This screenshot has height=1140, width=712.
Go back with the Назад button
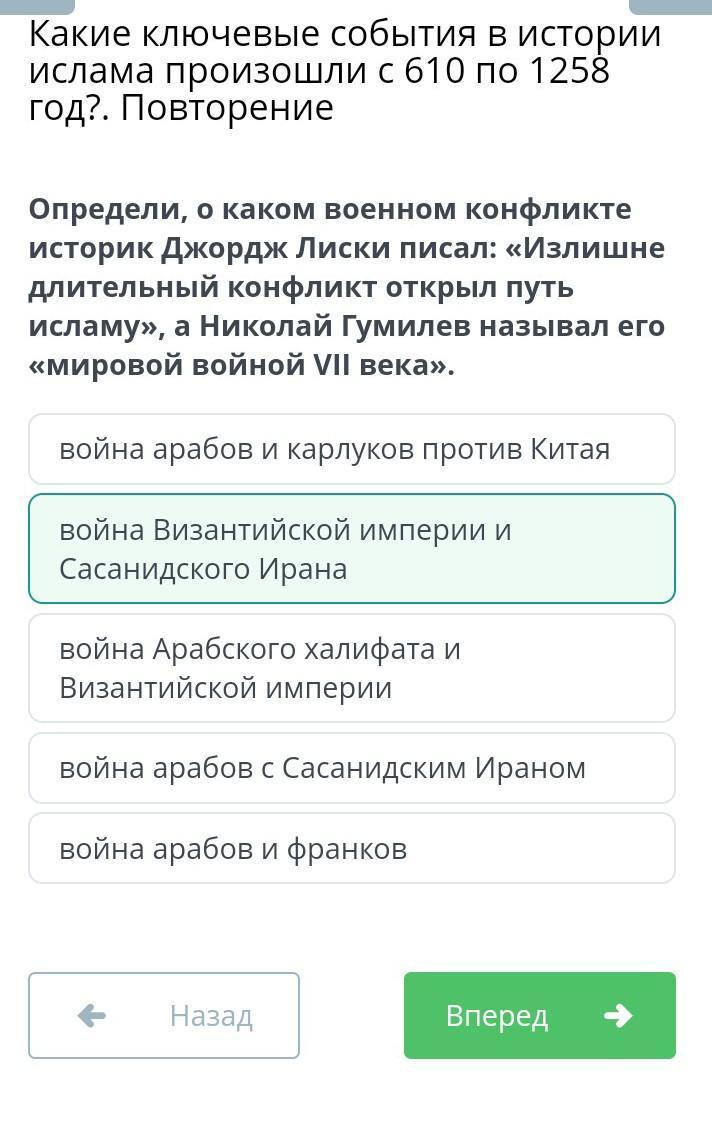164,1015
